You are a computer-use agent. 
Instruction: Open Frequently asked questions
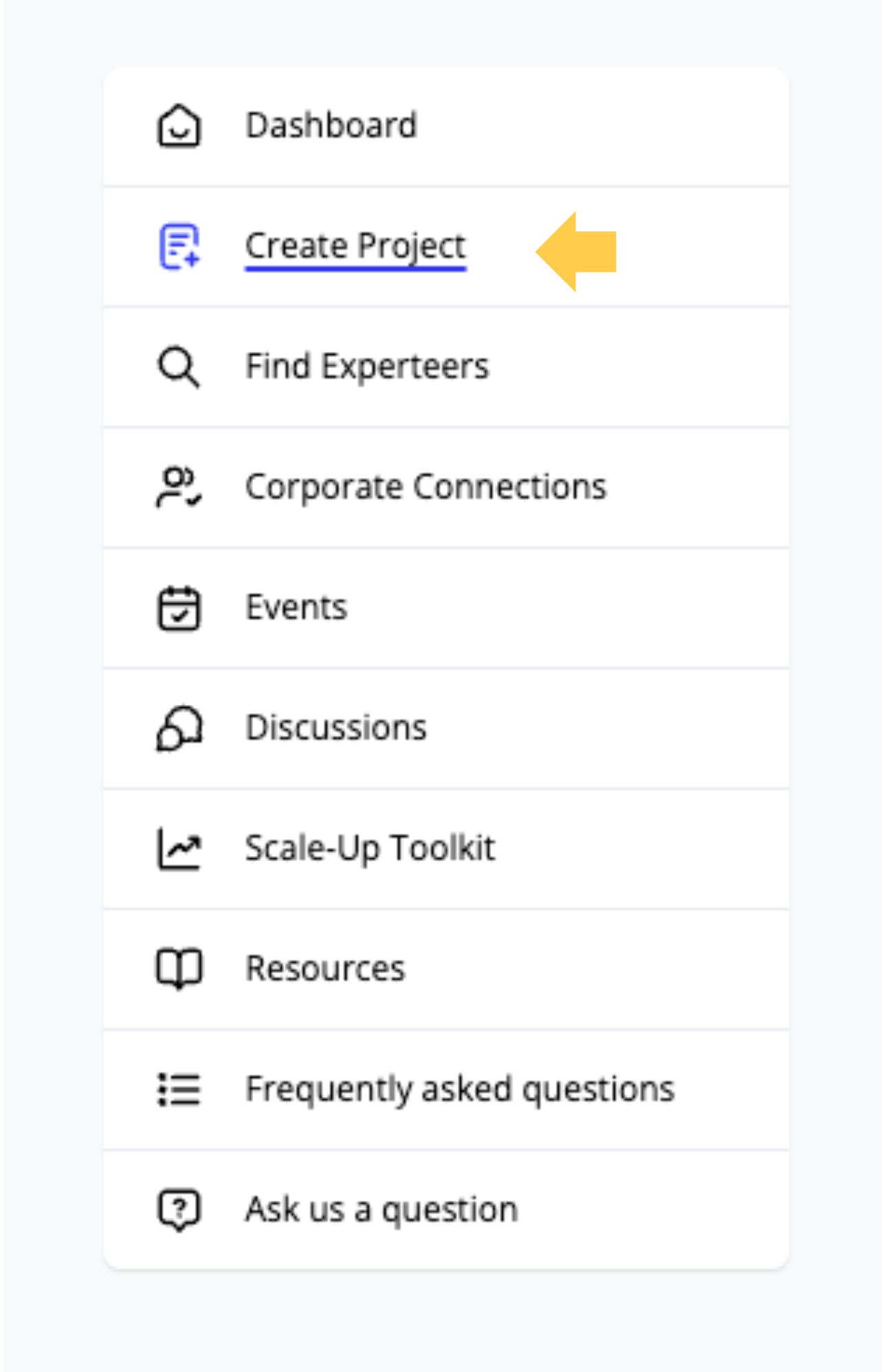pos(459,1089)
